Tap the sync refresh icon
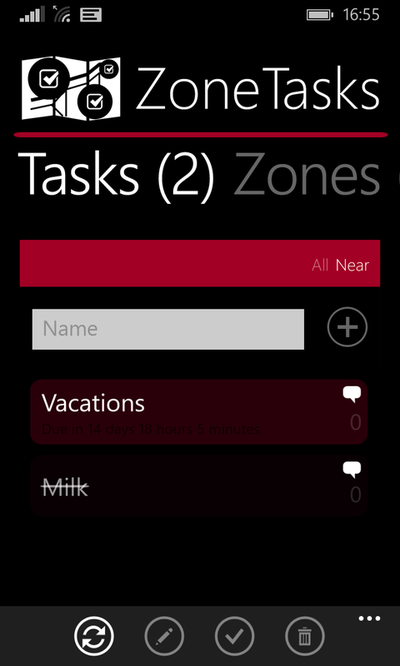The height and width of the screenshot is (666, 400). (x=93, y=636)
